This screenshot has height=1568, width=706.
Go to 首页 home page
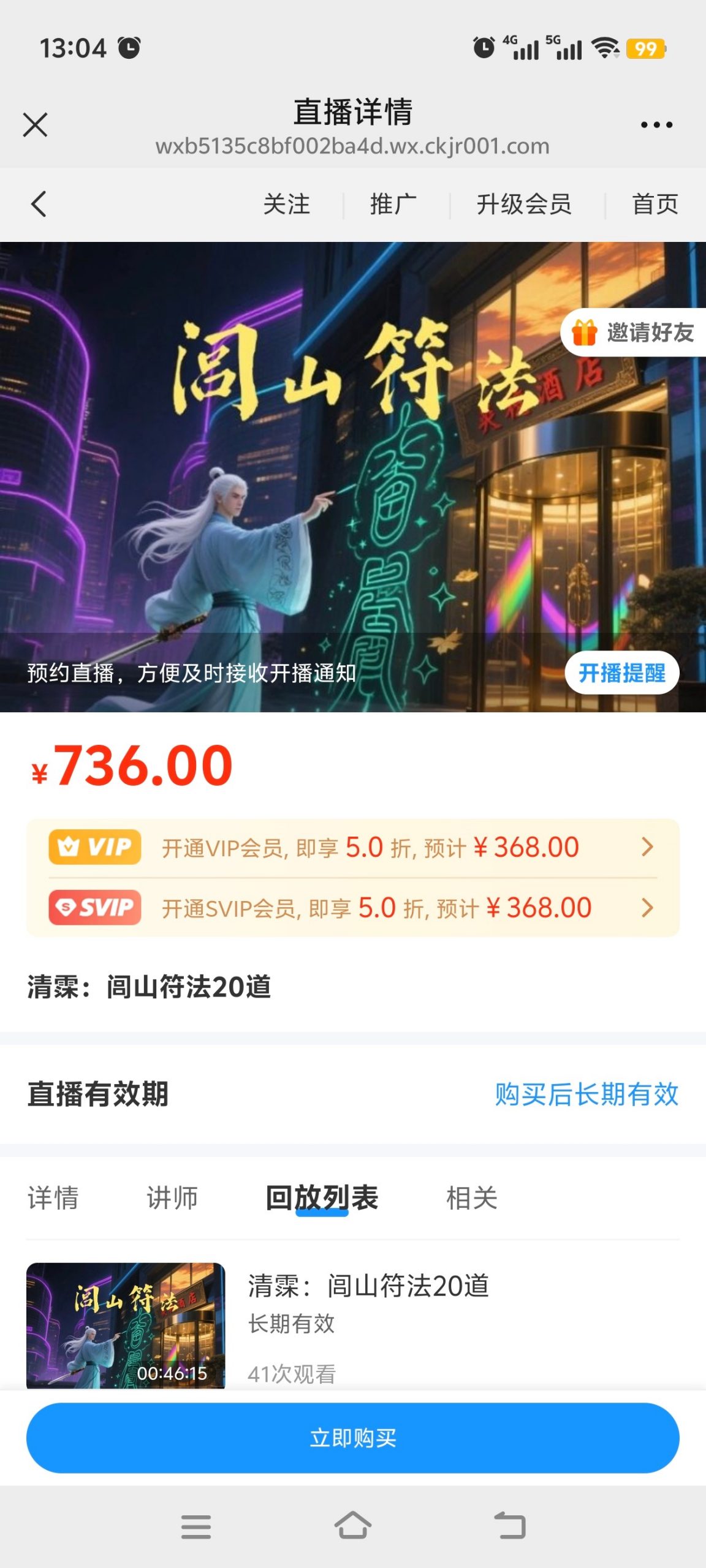point(655,204)
